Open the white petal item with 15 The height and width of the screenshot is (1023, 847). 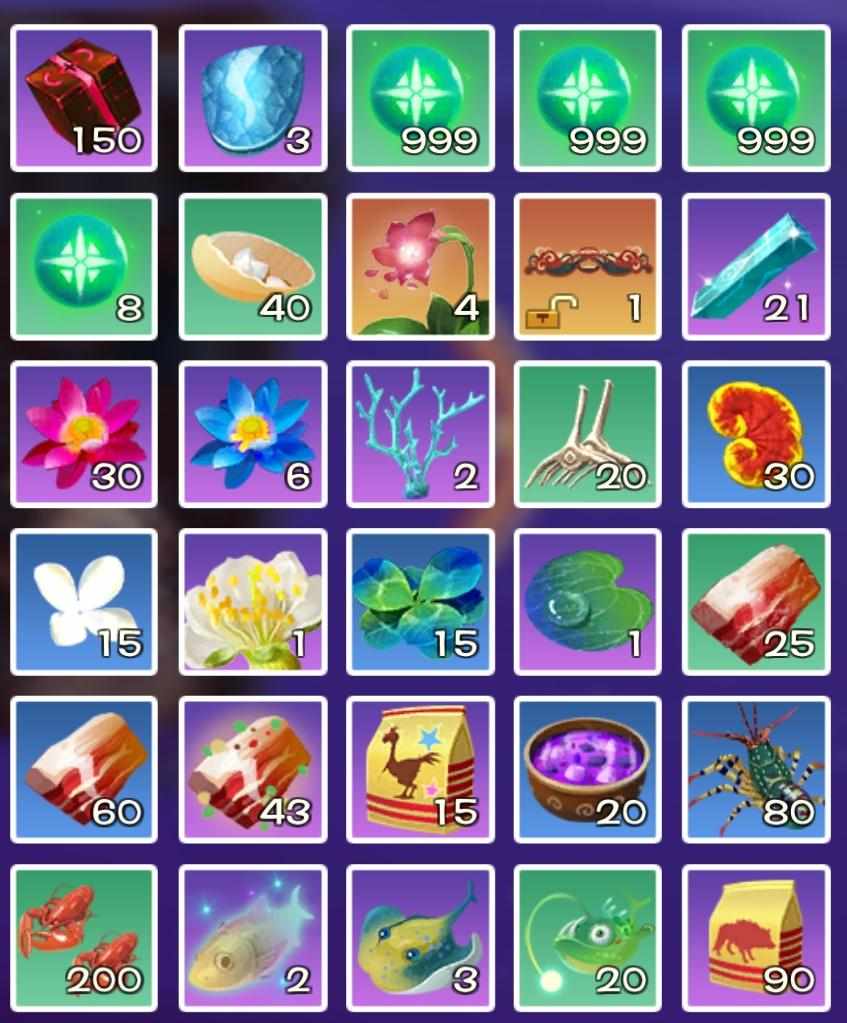coord(84,602)
